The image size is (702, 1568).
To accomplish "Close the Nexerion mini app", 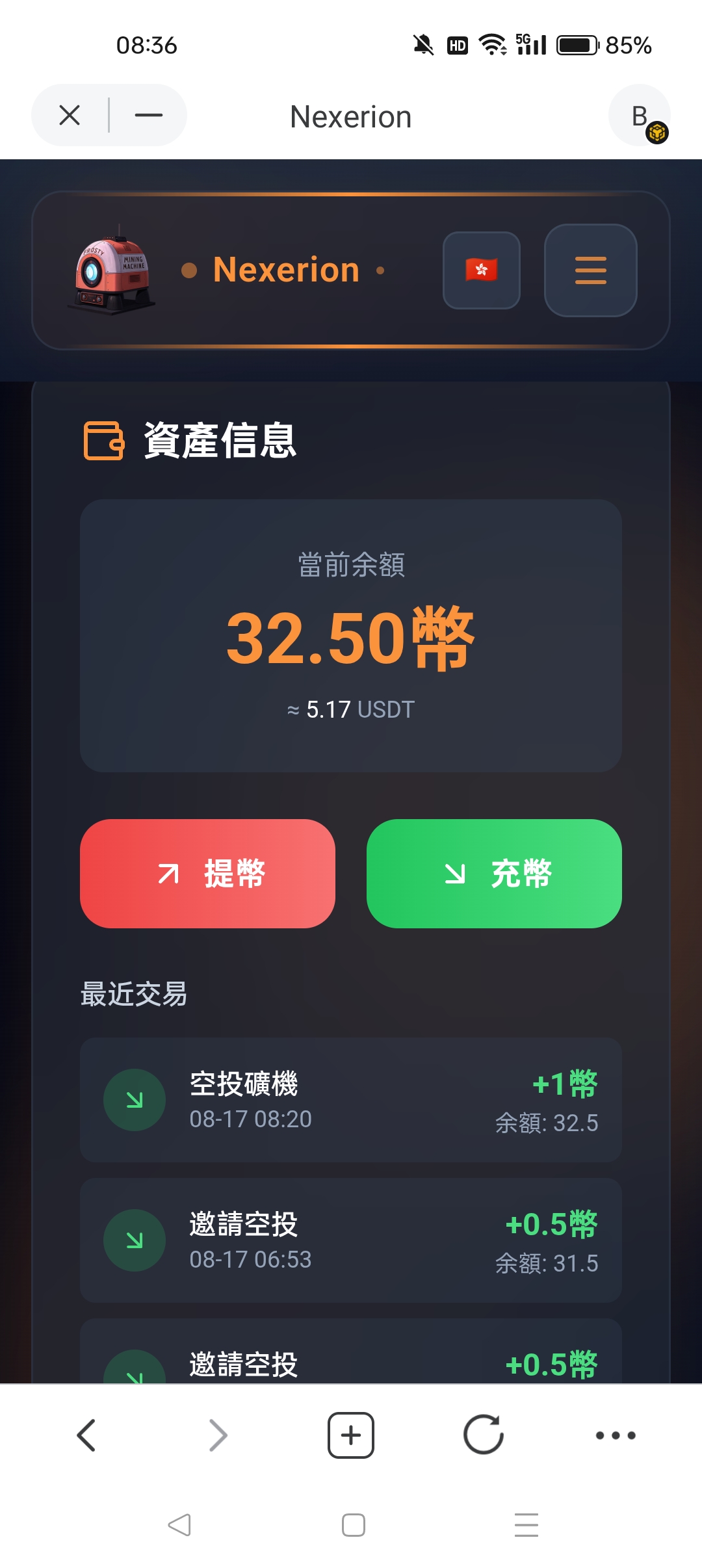I will (x=70, y=115).
